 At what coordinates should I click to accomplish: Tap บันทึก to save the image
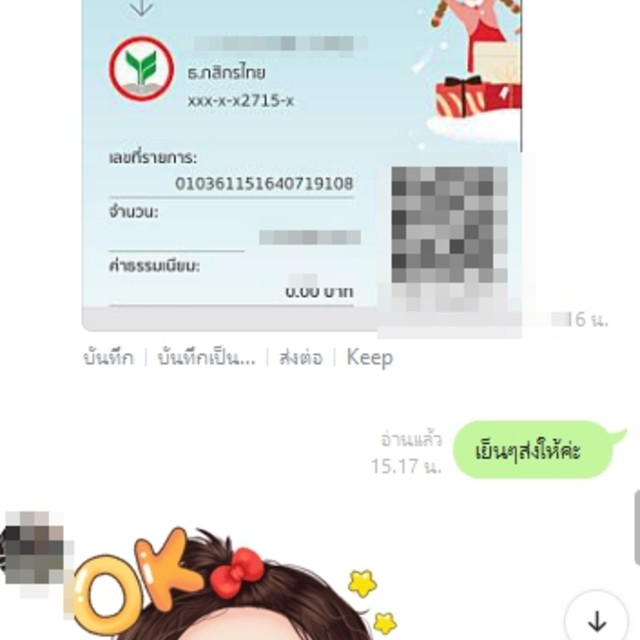[108, 358]
